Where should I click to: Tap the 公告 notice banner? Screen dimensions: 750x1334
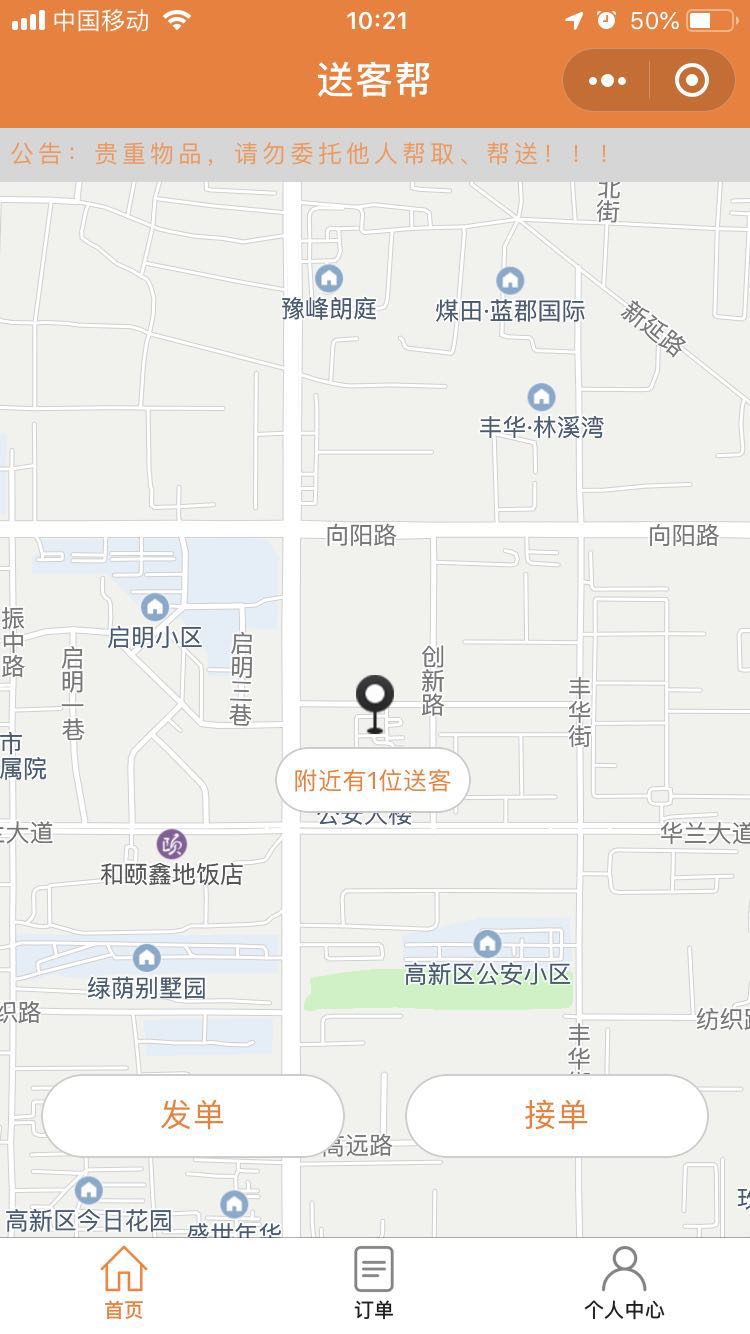coord(310,154)
